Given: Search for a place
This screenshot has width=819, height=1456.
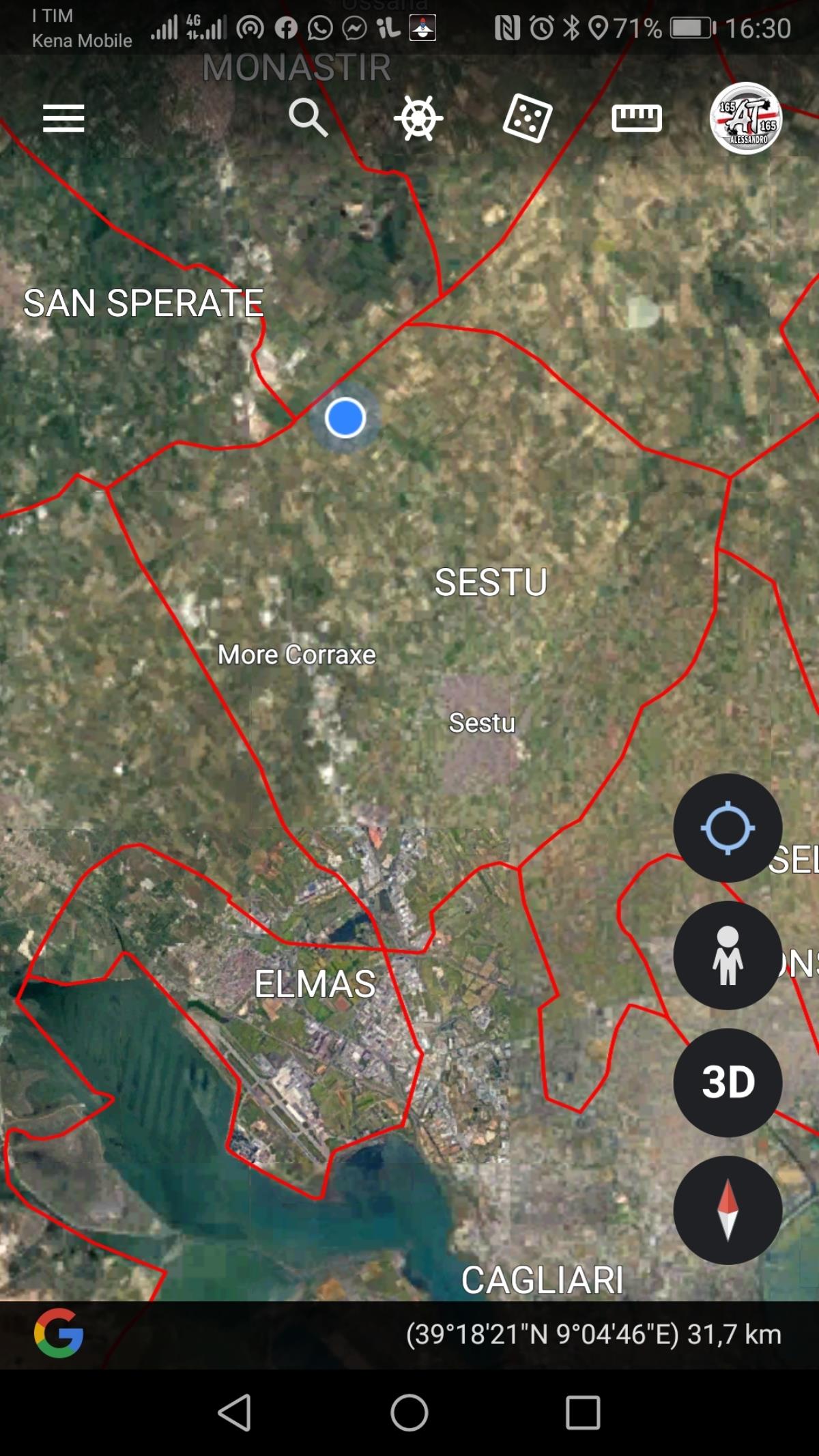Looking at the screenshot, I should click(x=308, y=117).
